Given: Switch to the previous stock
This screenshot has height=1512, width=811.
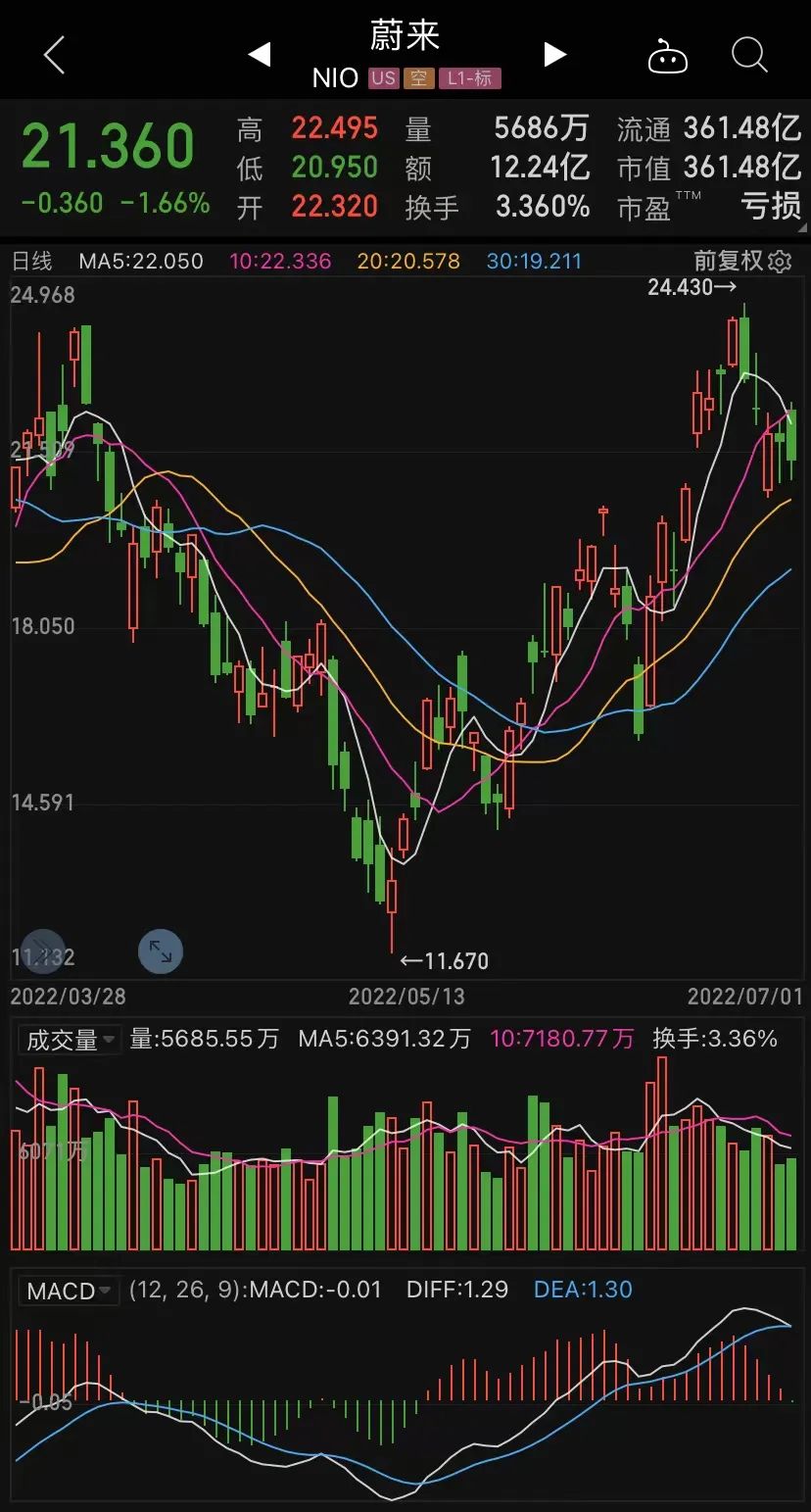Looking at the screenshot, I should coord(260,55).
